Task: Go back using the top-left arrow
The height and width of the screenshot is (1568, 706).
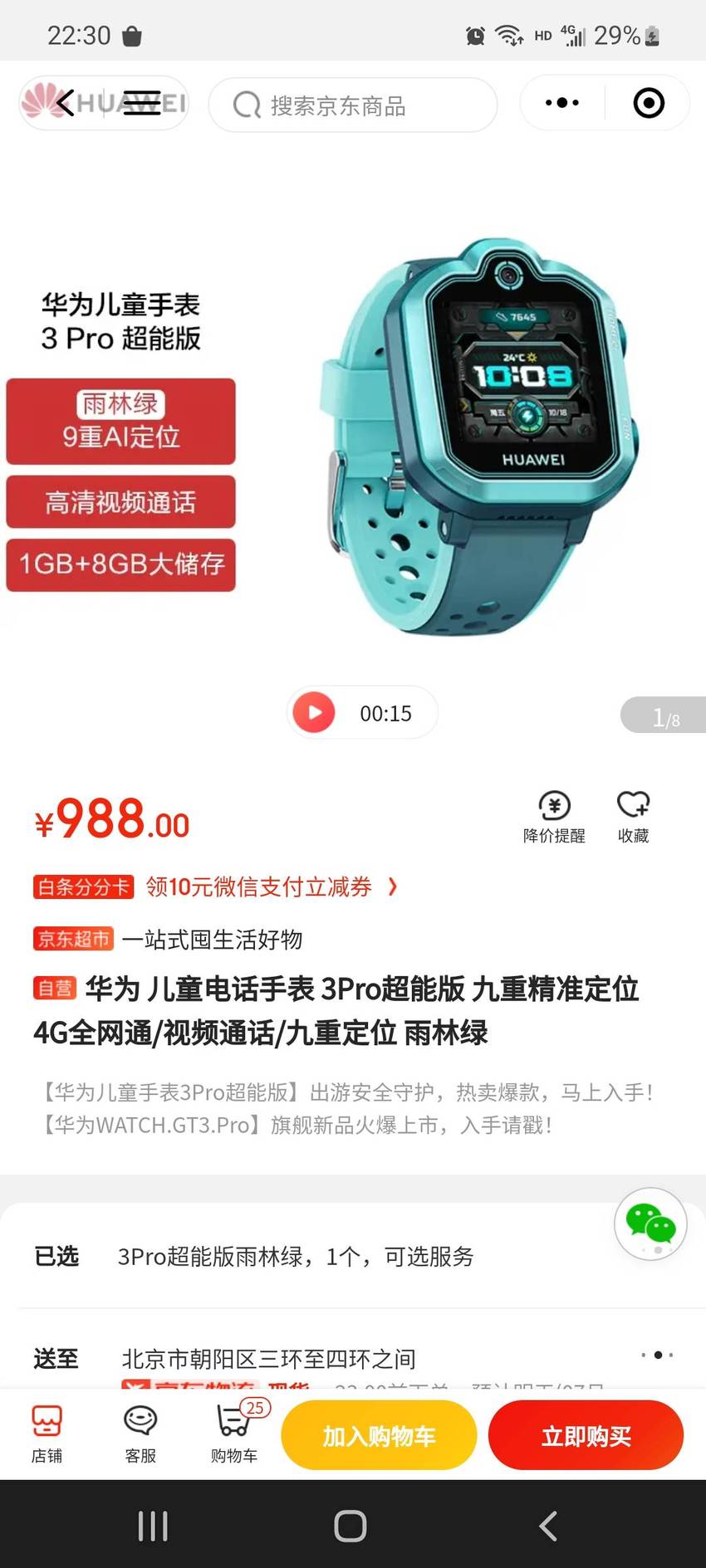Action: tap(66, 103)
